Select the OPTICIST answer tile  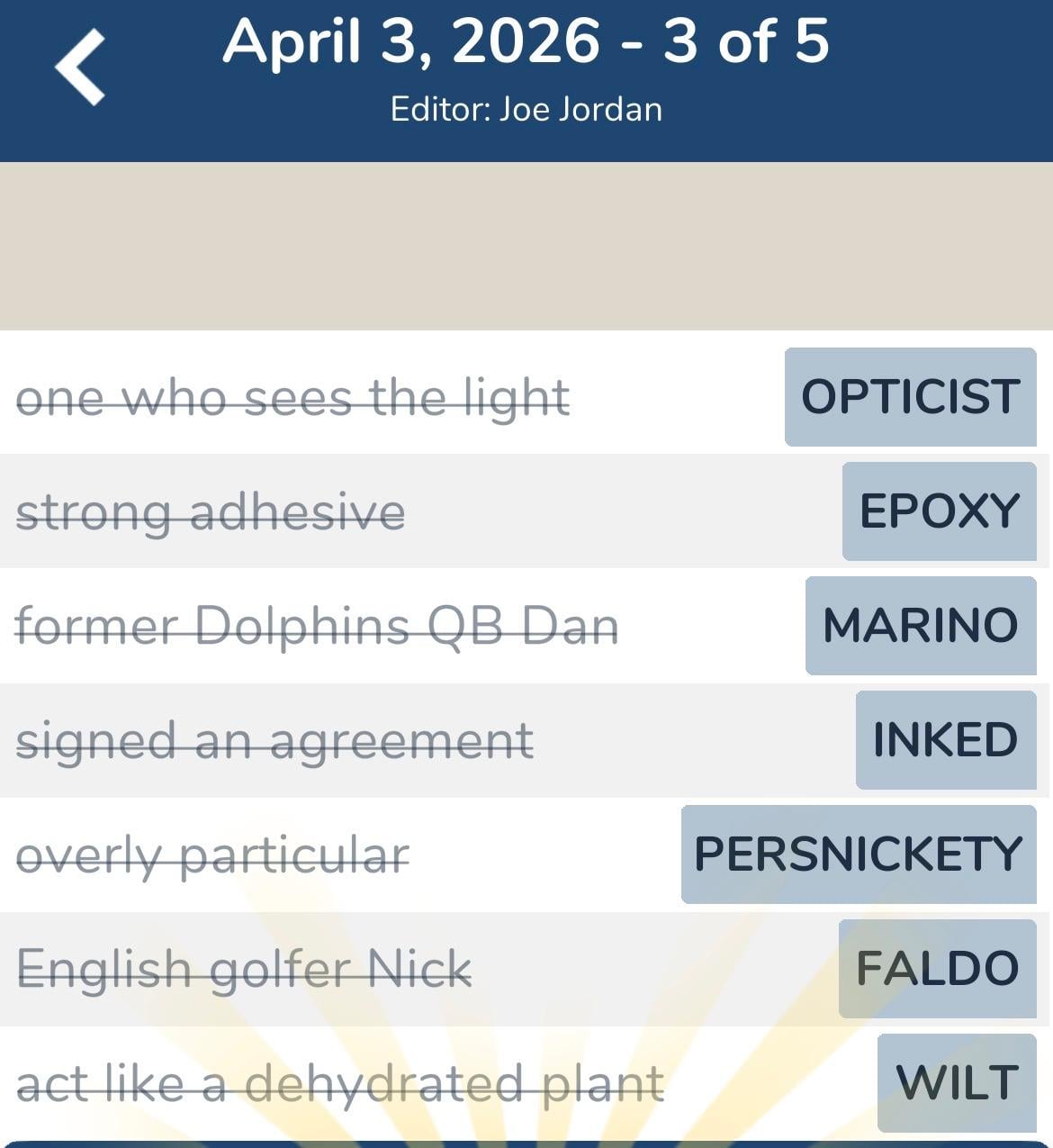(909, 397)
